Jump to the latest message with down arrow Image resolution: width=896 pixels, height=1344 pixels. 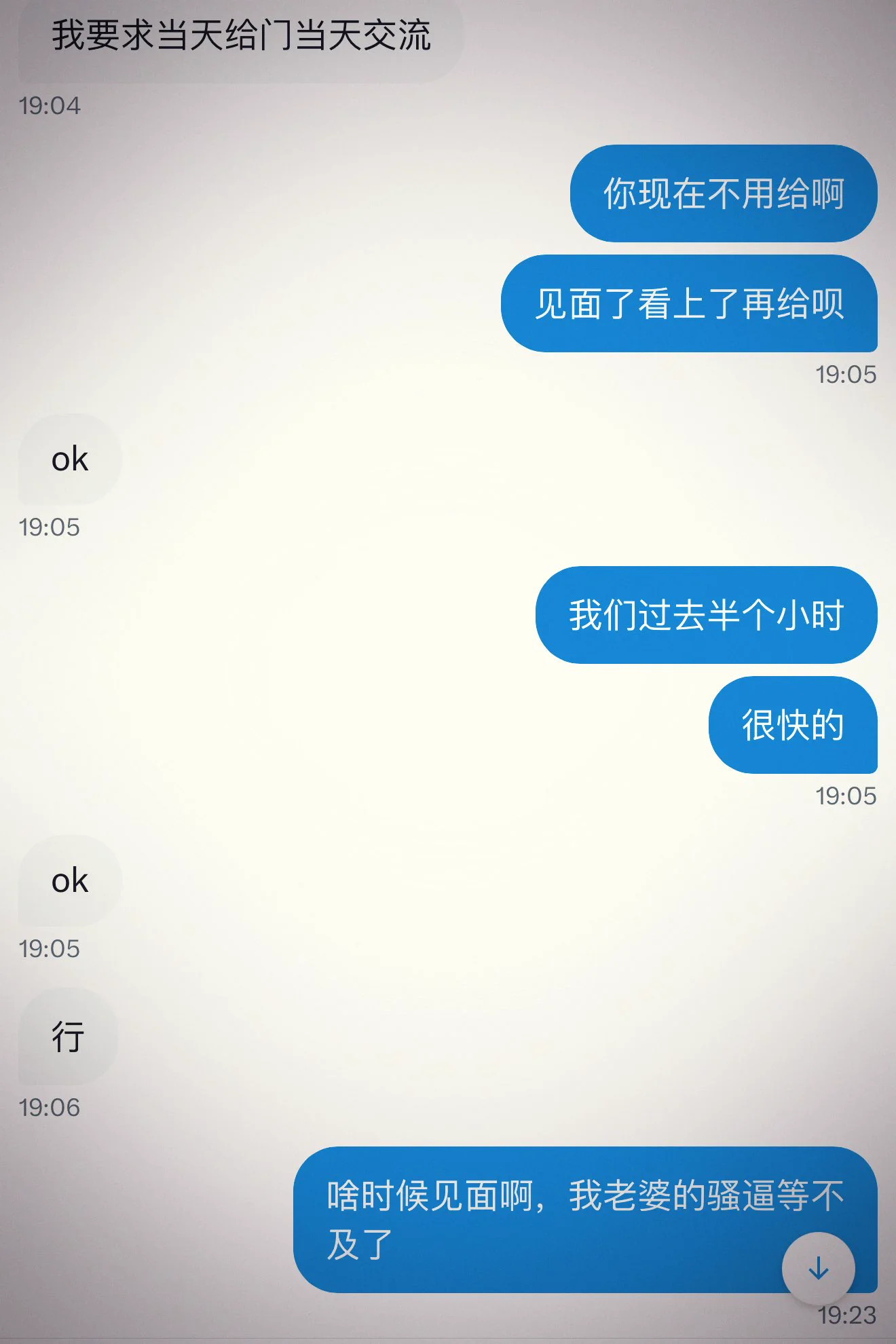pos(818,1268)
